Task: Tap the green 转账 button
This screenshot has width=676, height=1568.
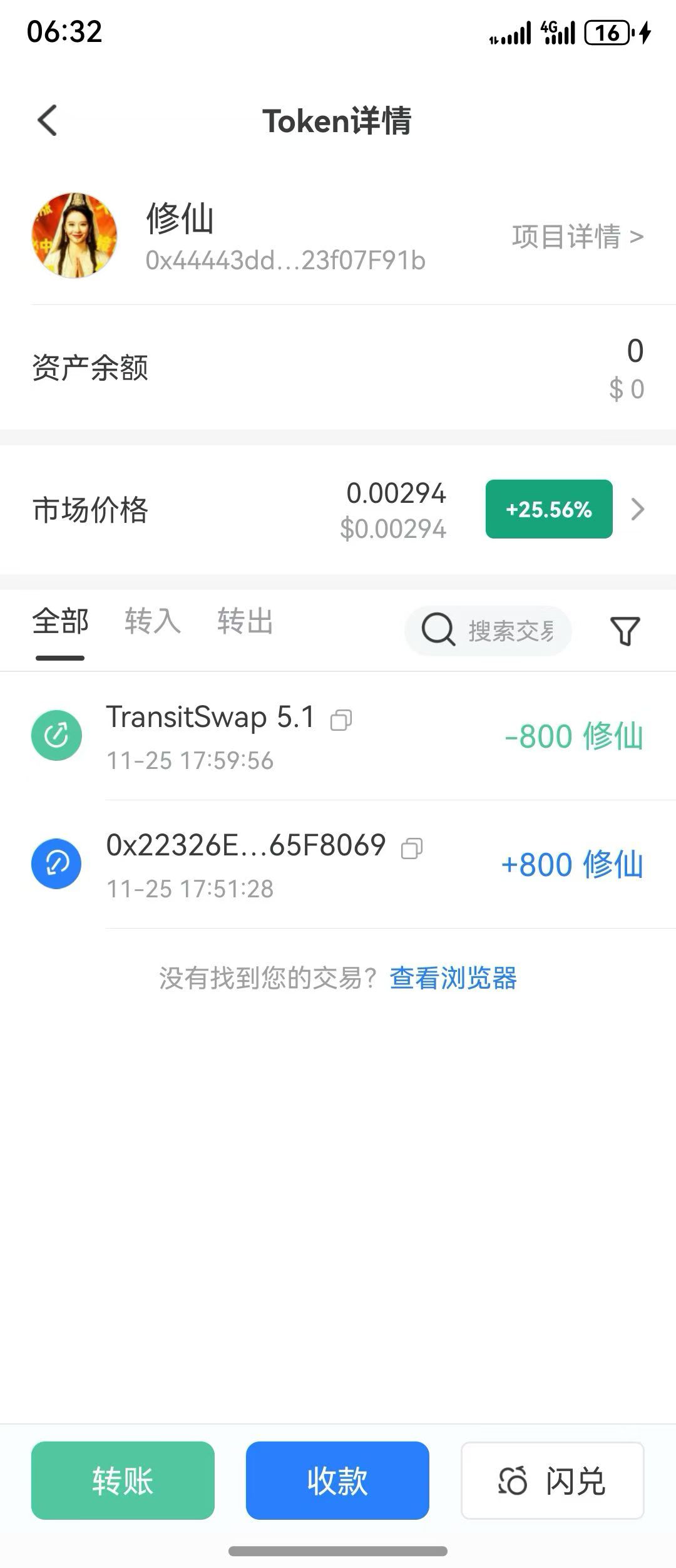Action: (123, 1480)
